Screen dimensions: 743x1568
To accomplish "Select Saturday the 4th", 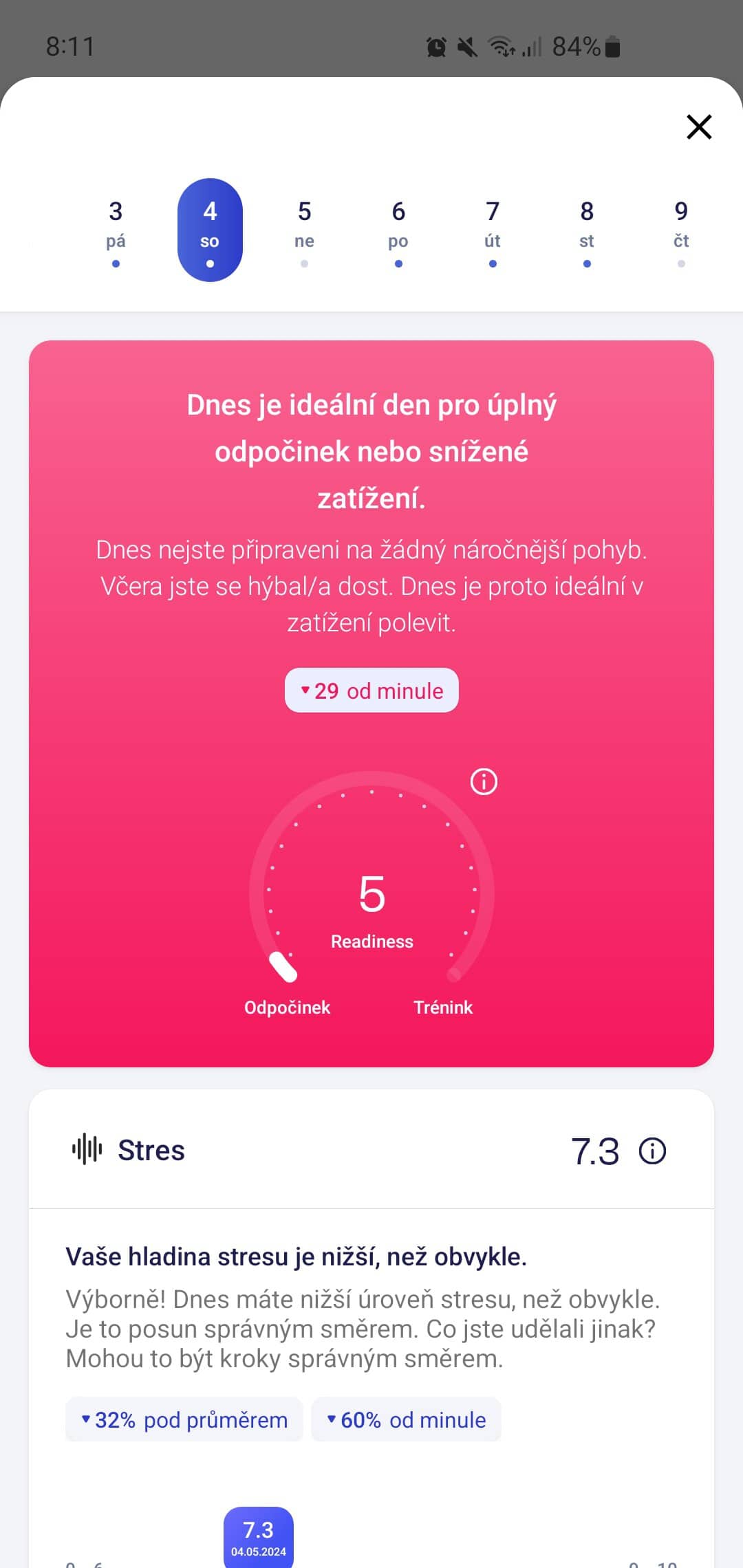I will coord(210,230).
